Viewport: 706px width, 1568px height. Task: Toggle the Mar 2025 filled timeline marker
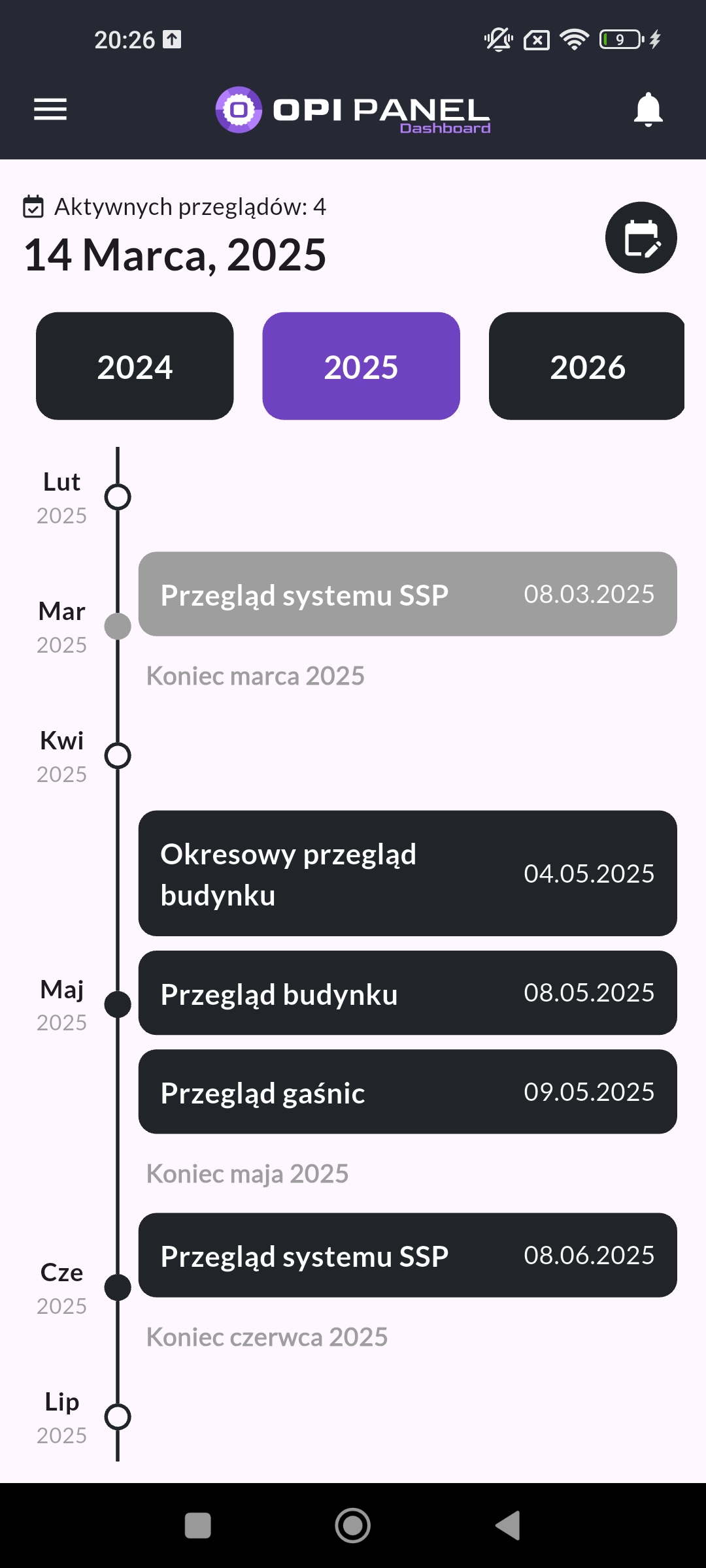117,625
